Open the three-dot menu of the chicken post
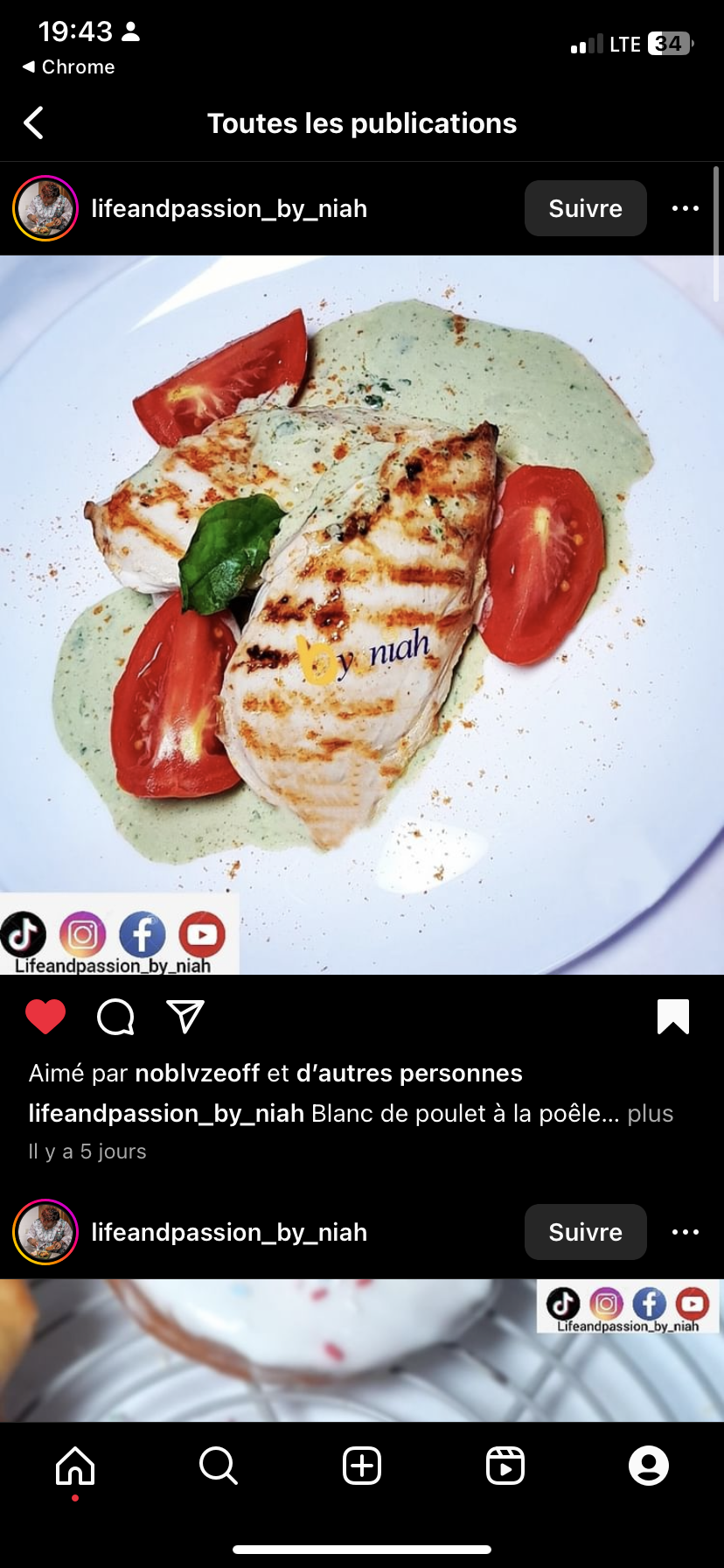The image size is (724, 1568). [686, 208]
